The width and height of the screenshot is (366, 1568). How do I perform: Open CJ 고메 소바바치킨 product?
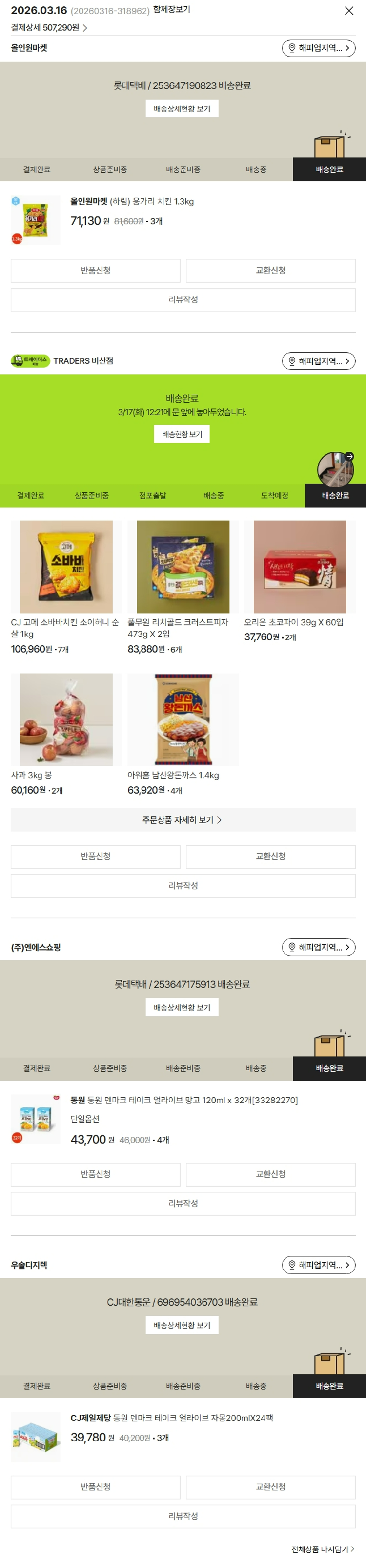(66, 567)
